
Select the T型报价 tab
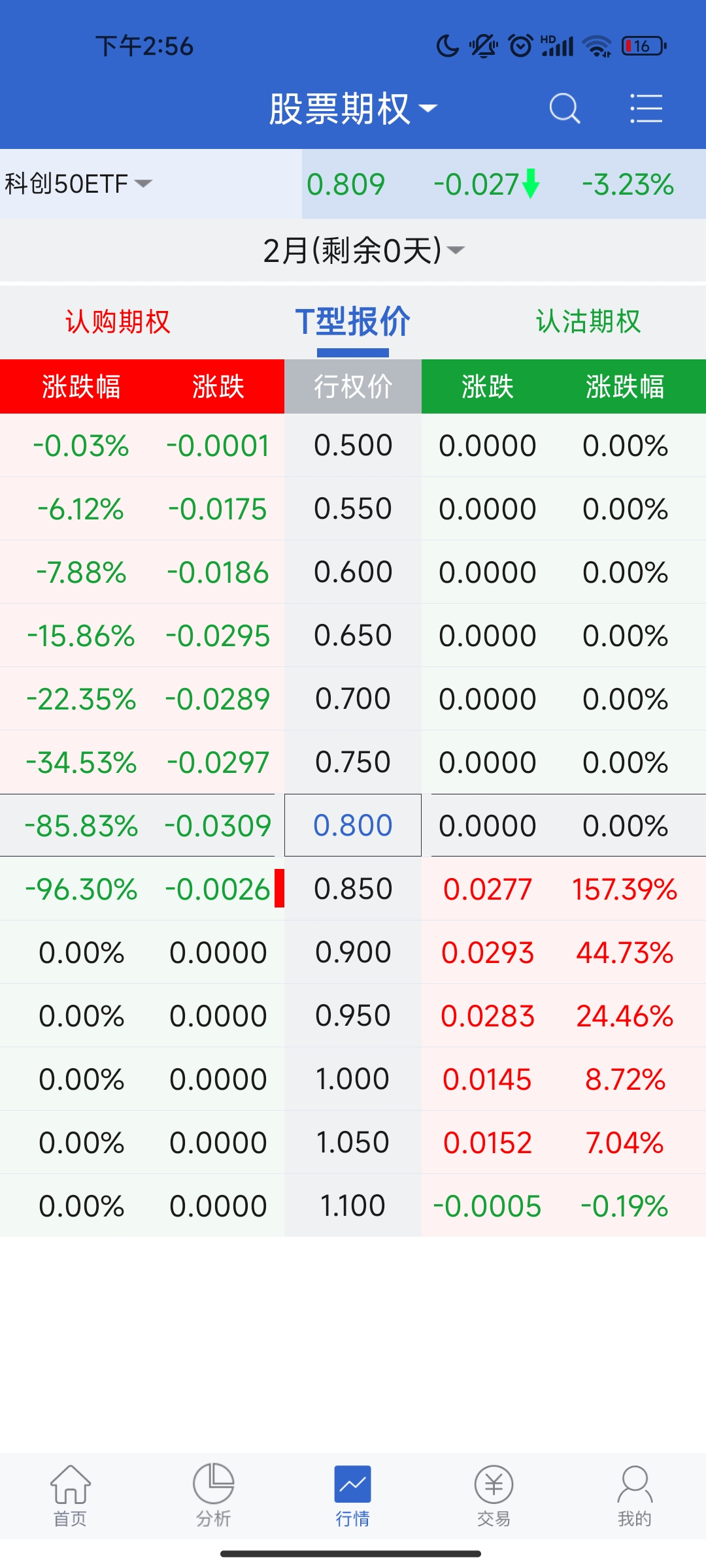point(353,321)
